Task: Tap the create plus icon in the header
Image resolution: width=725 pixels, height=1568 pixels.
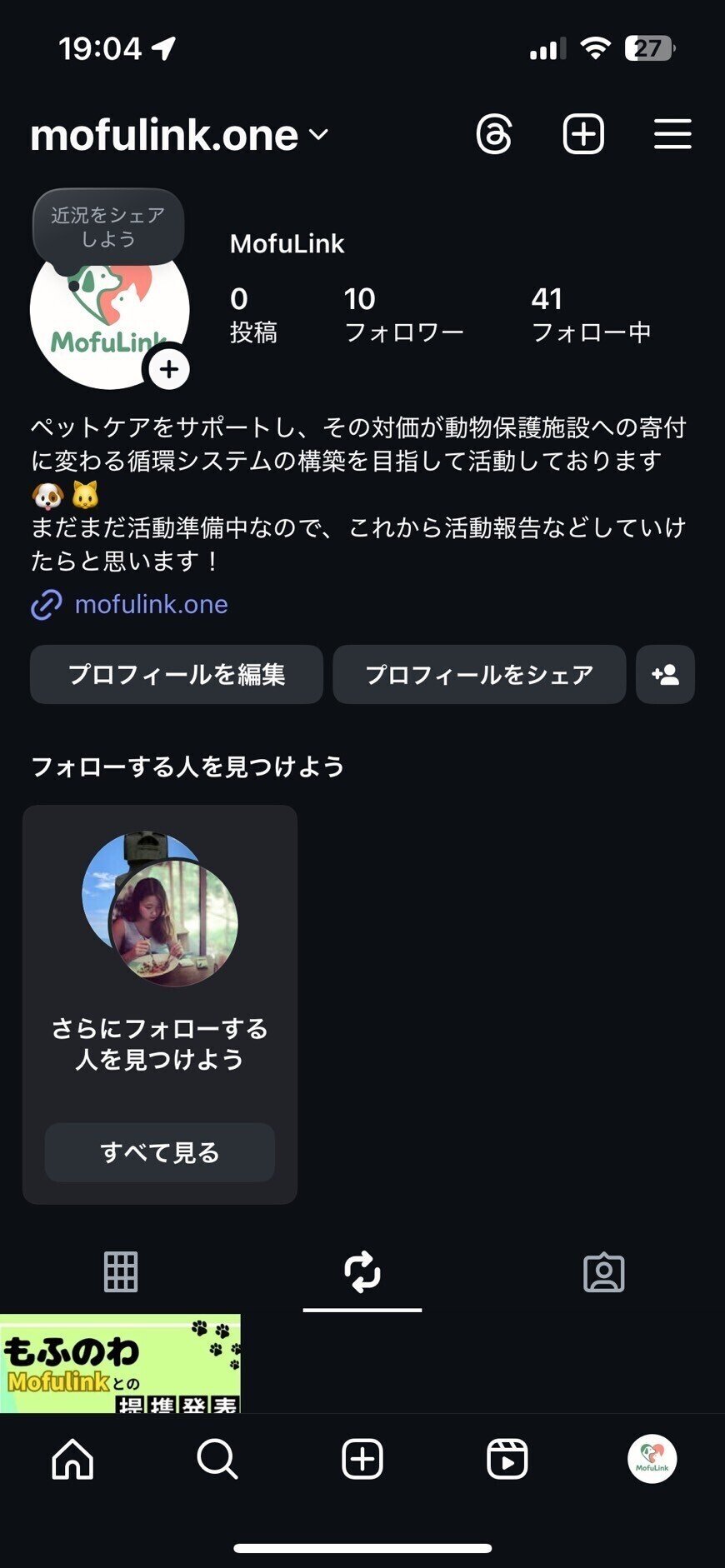Action: coord(583,135)
